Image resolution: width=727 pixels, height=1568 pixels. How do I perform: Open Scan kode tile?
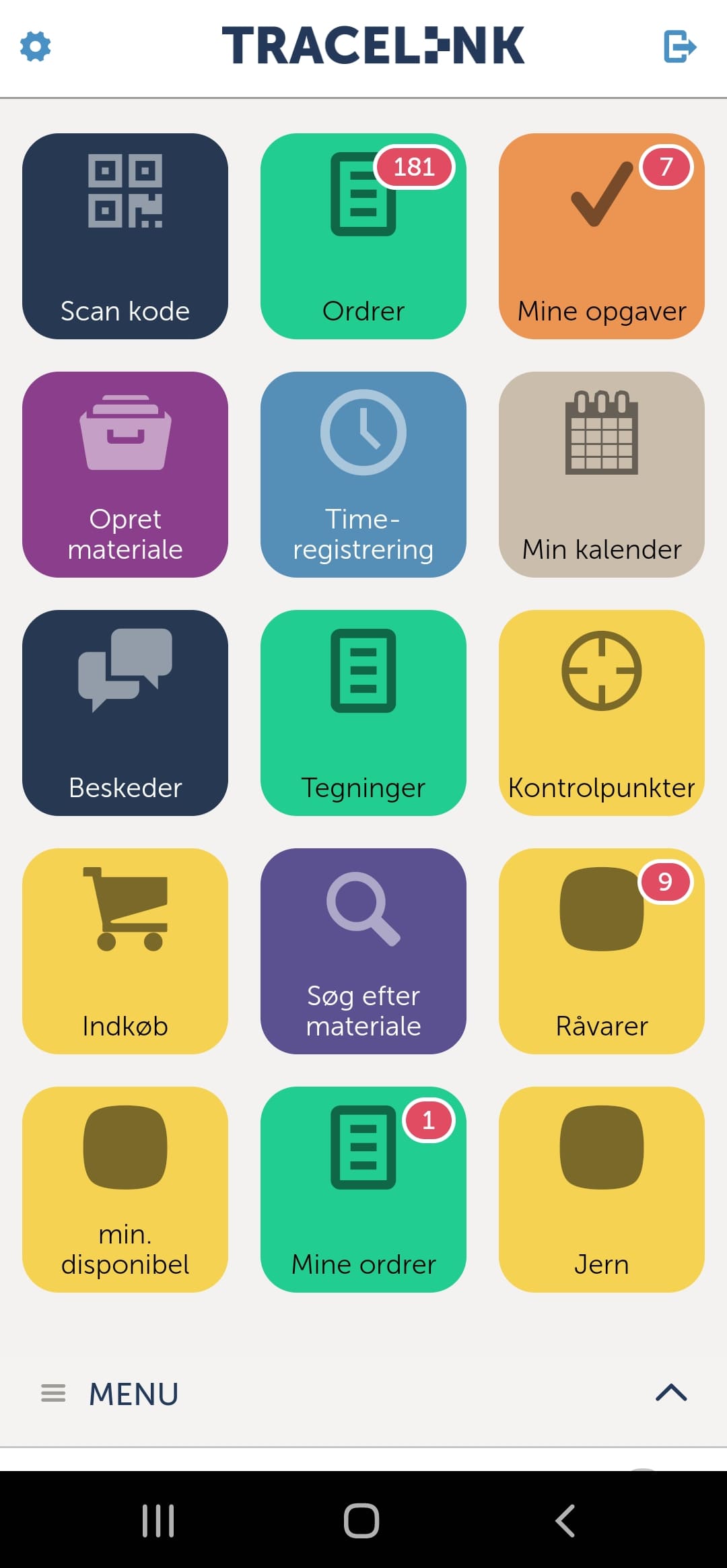[125, 236]
